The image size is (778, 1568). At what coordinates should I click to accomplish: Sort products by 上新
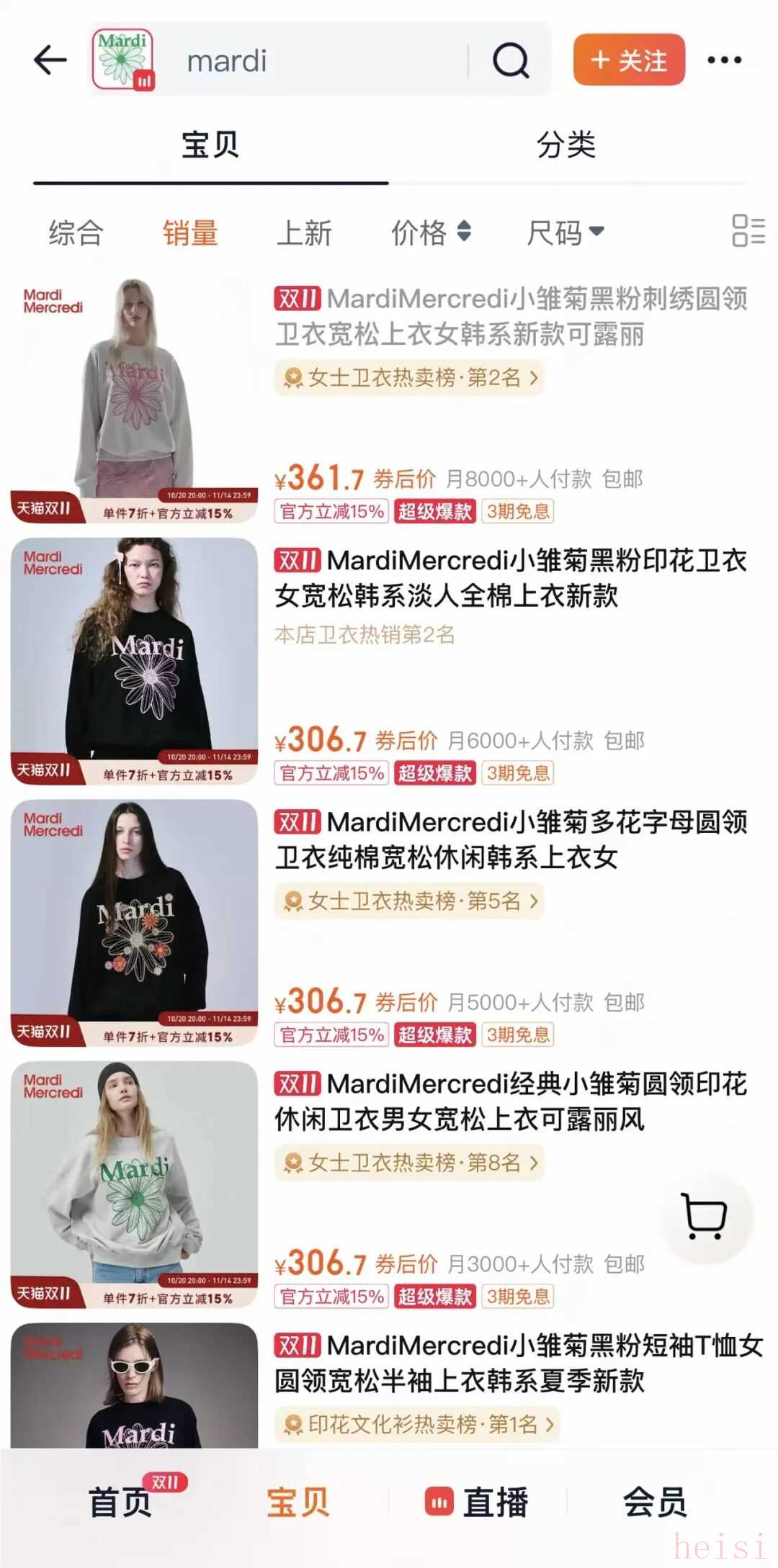pyautogui.click(x=304, y=233)
